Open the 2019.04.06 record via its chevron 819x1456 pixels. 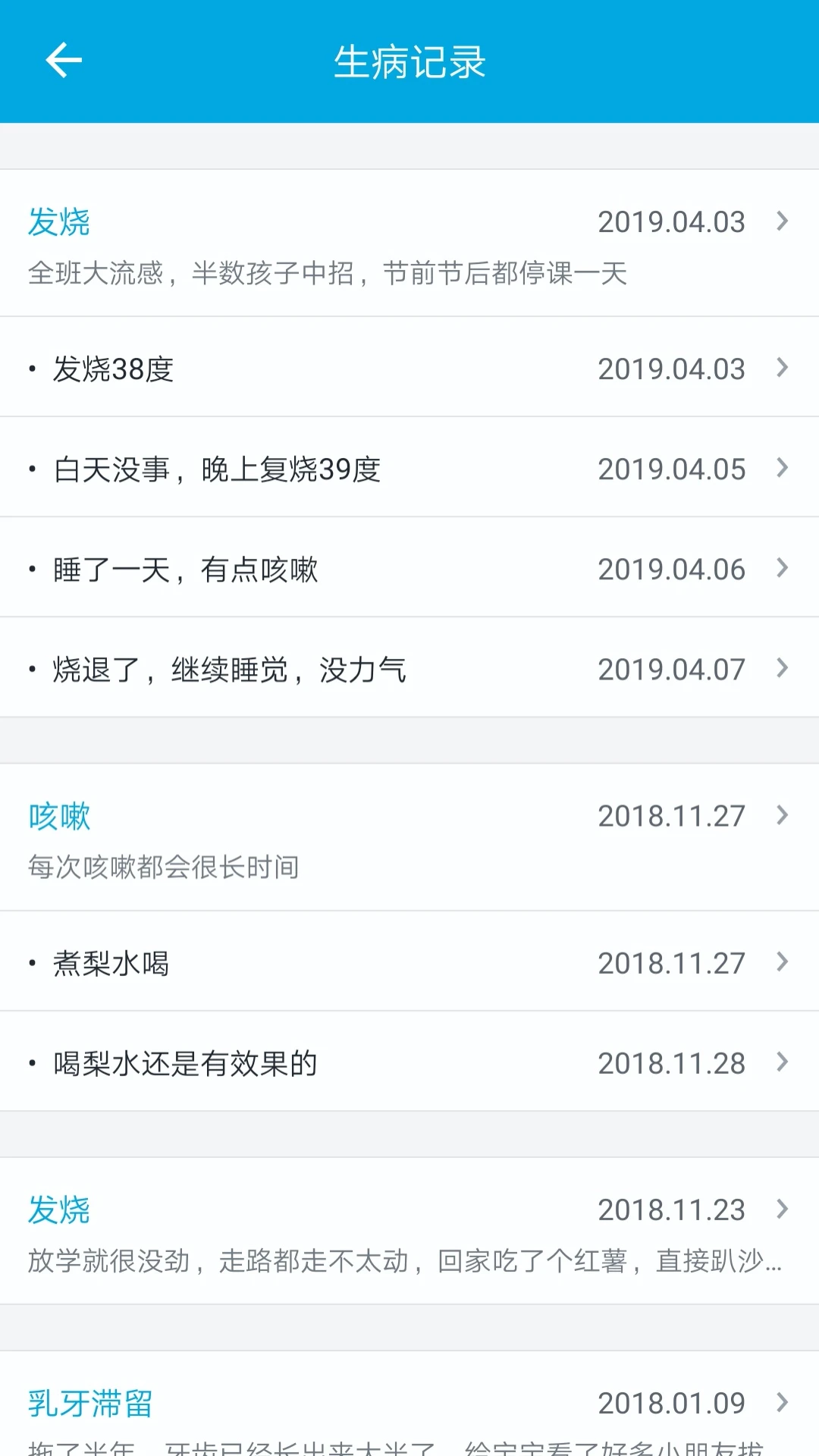(x=783, y=568)
